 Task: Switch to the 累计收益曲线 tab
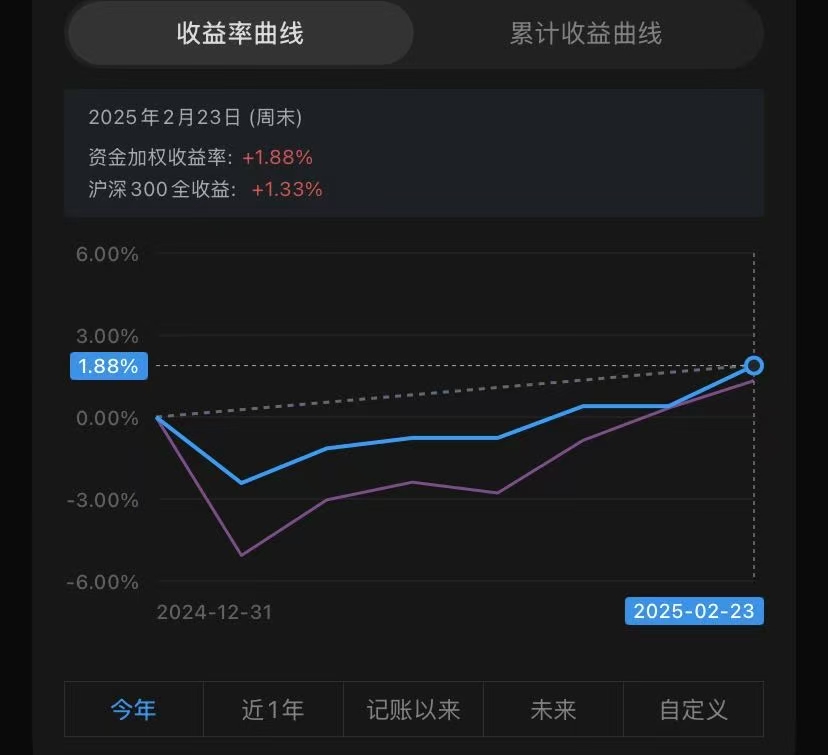586,33
